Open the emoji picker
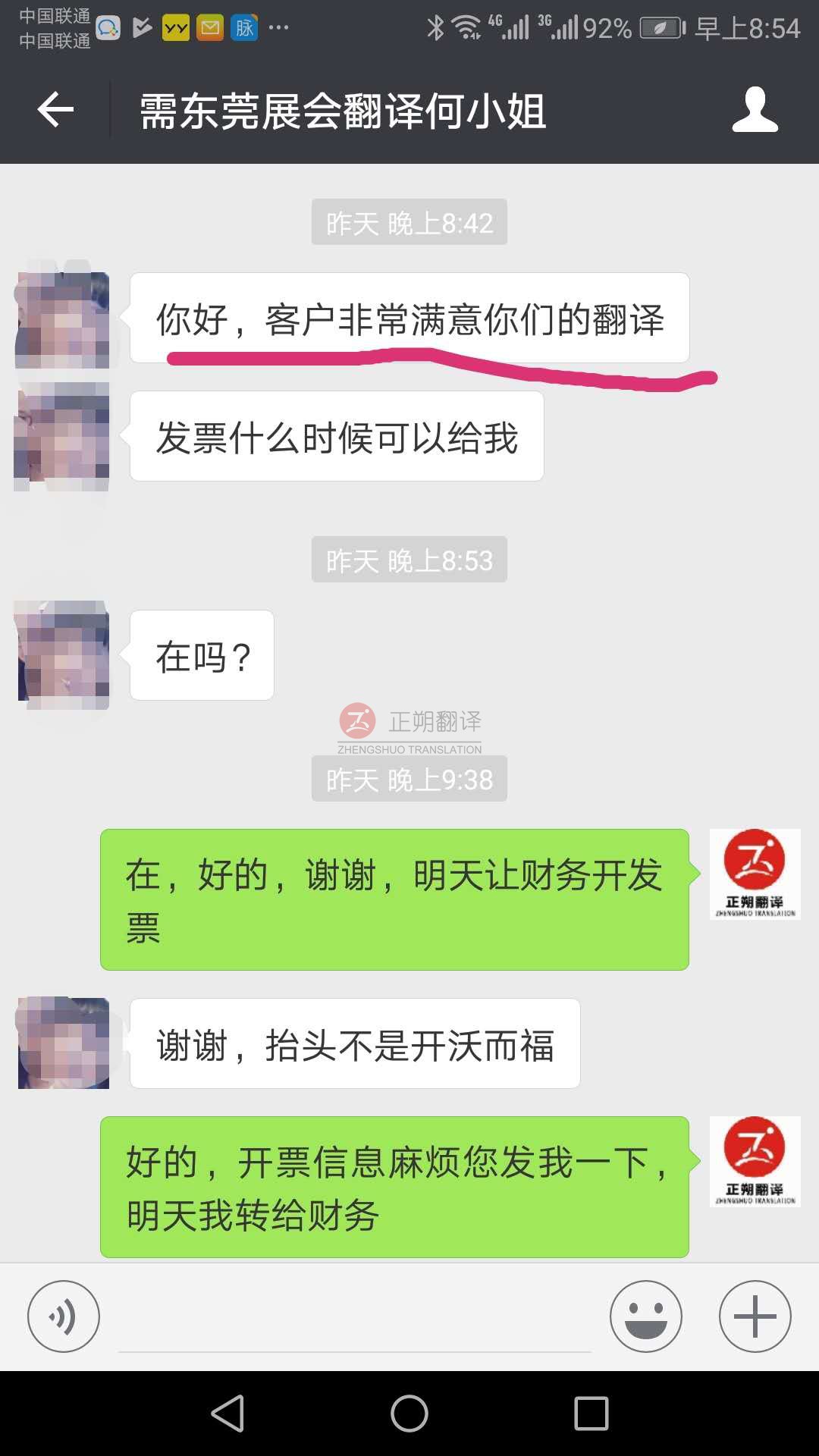 click(x=645, y=1316)
